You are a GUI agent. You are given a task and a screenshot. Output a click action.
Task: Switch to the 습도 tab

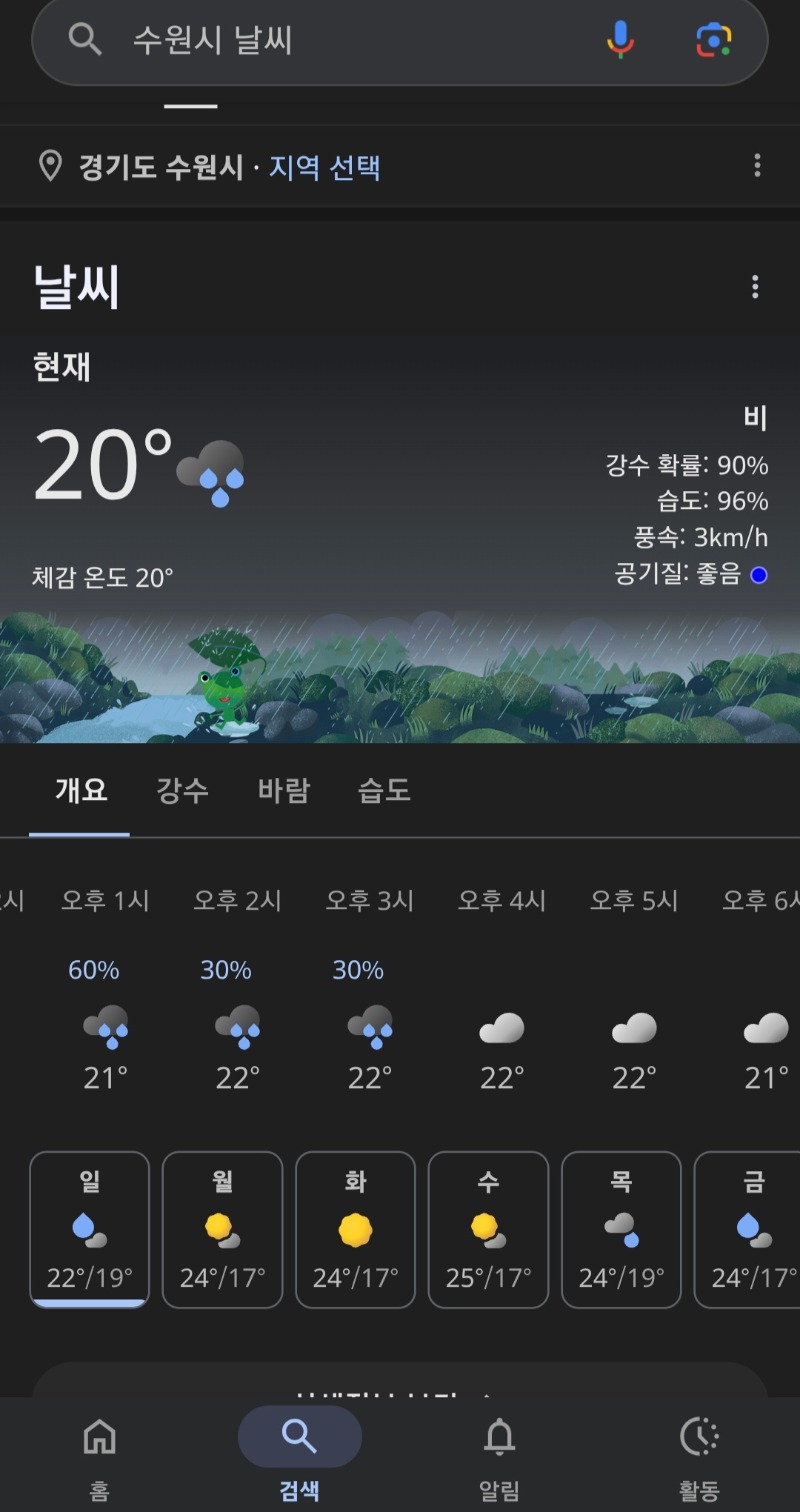[x=384, y=791]
